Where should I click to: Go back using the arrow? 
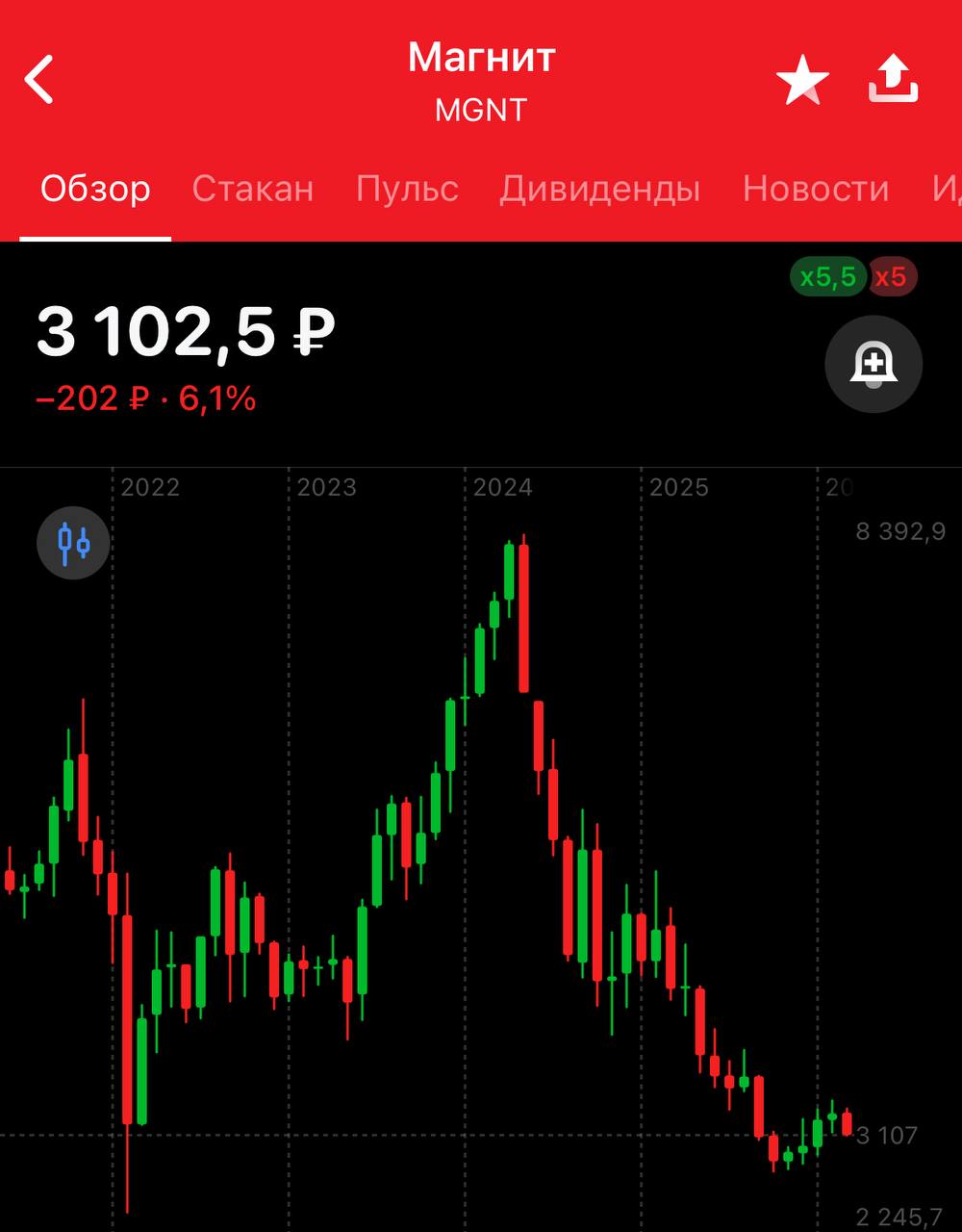point(39,80)
